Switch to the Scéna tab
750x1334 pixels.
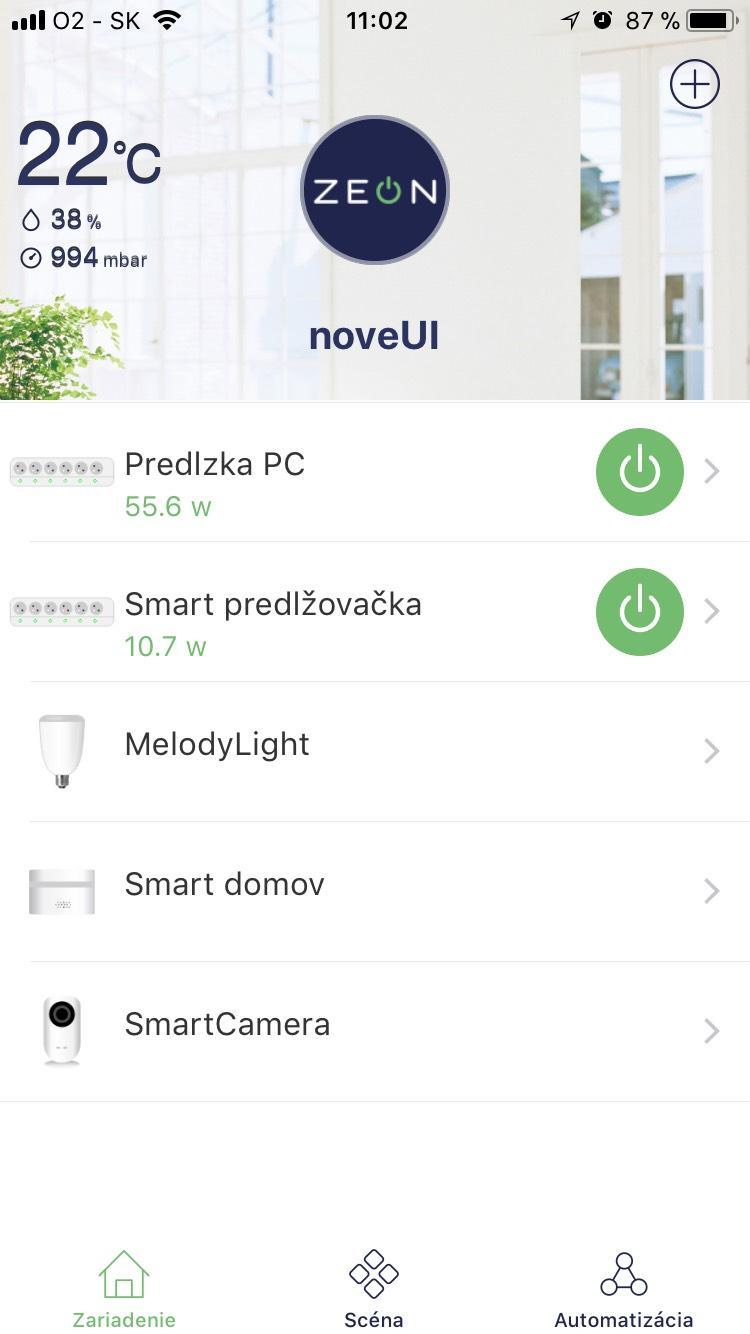tap(374, 1289)
